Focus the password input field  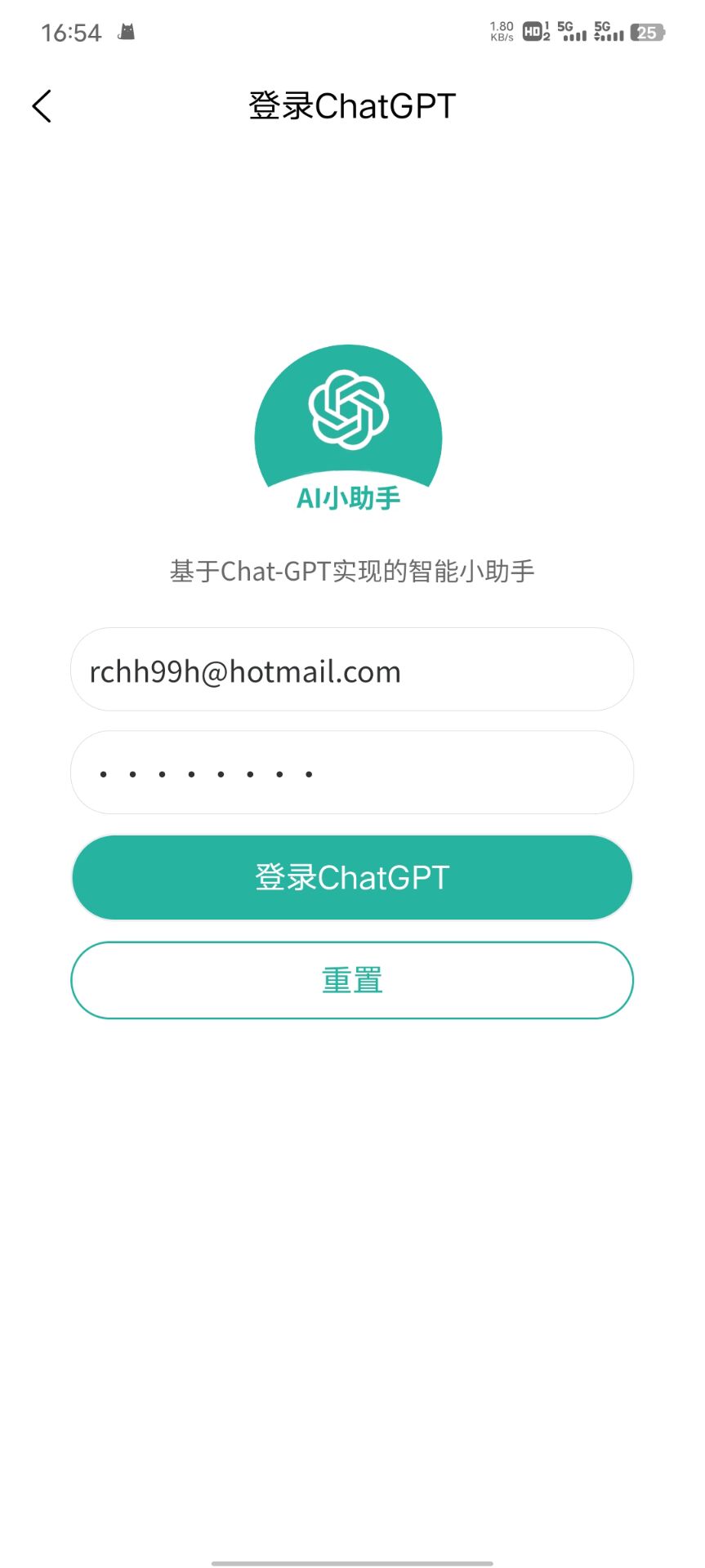[351, 773]
